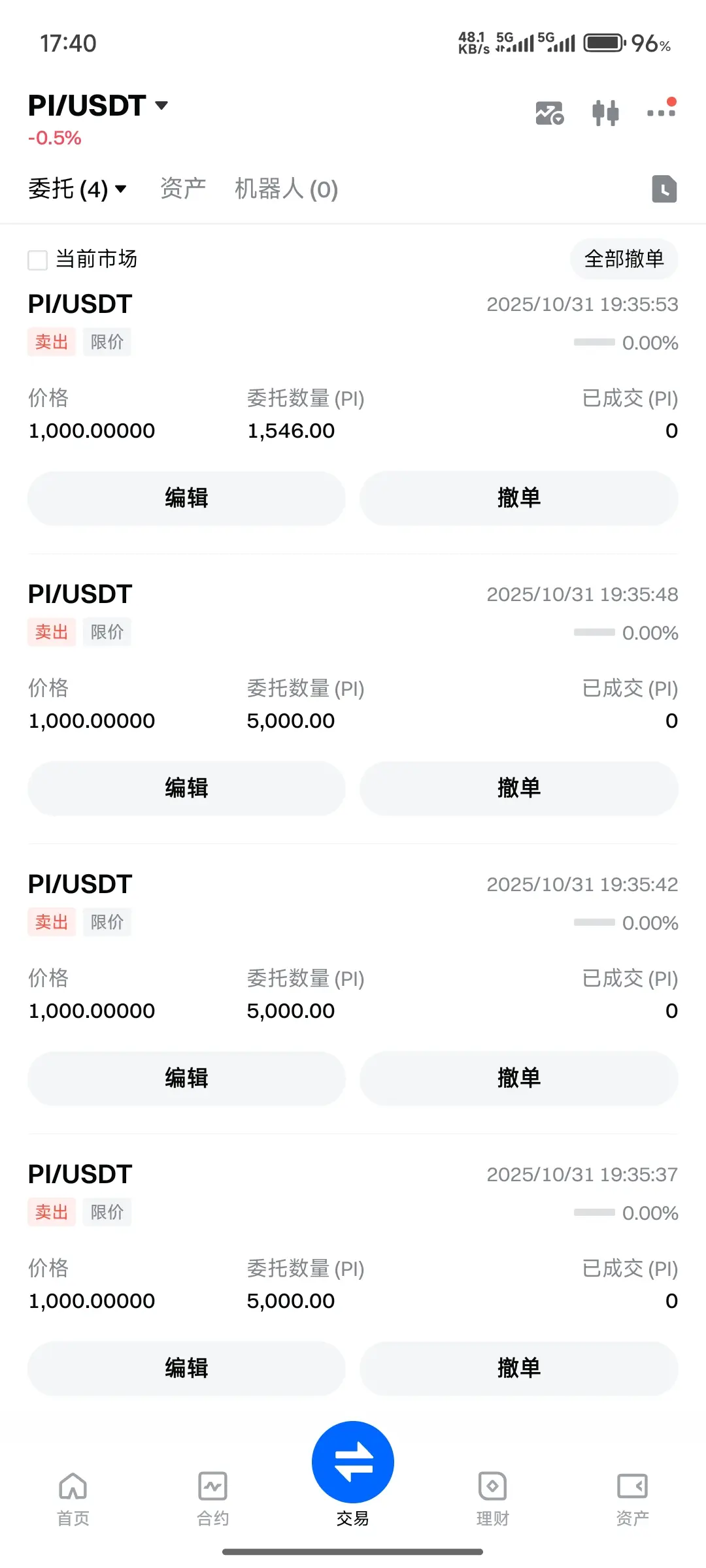This screenshot has width=706, height=1568.
Task: Open the PI/USDT trading pair selector
Action: [x=98, y=106]
